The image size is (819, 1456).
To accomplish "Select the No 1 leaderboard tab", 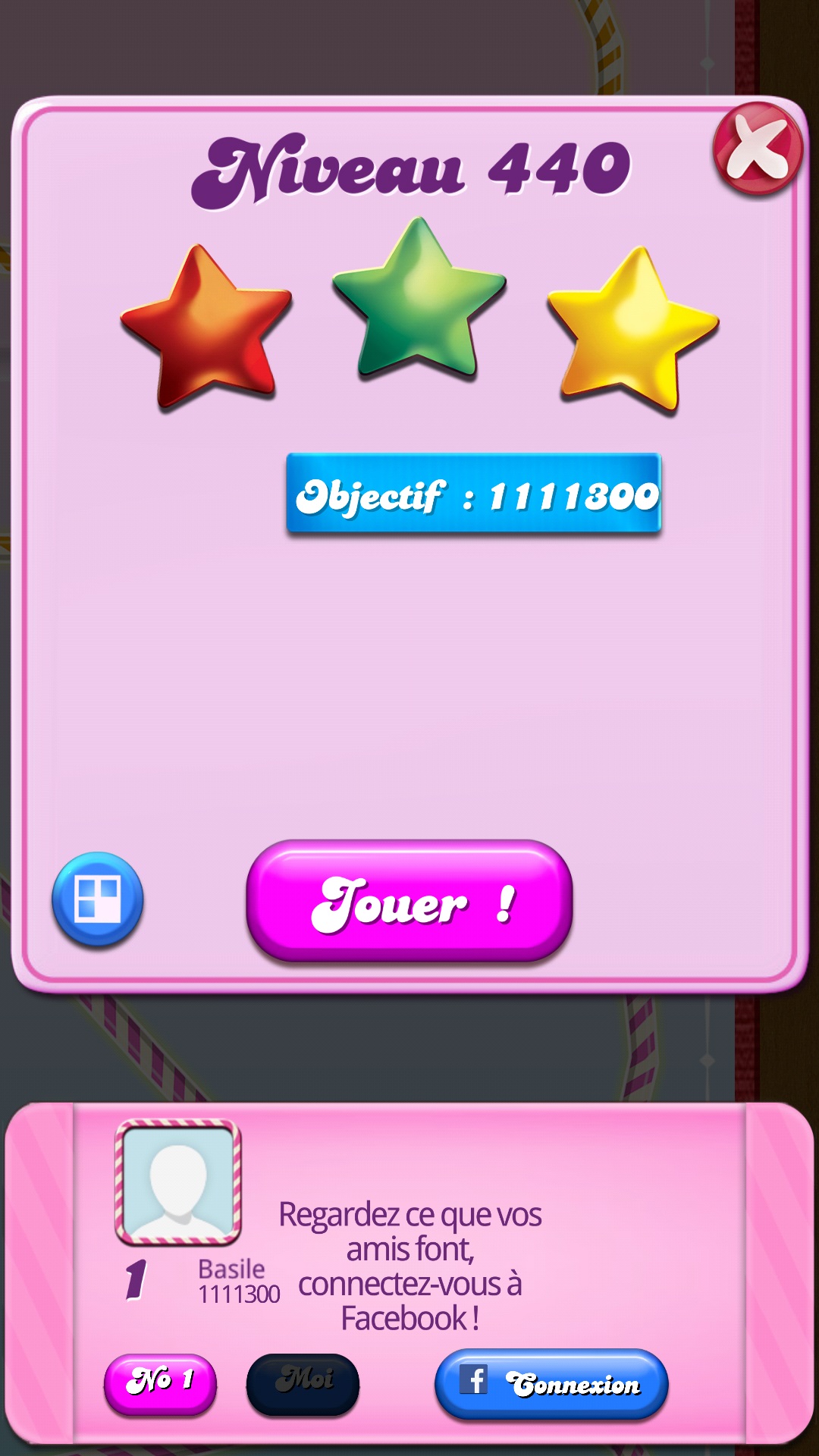I will click(x=160, y=1383).
